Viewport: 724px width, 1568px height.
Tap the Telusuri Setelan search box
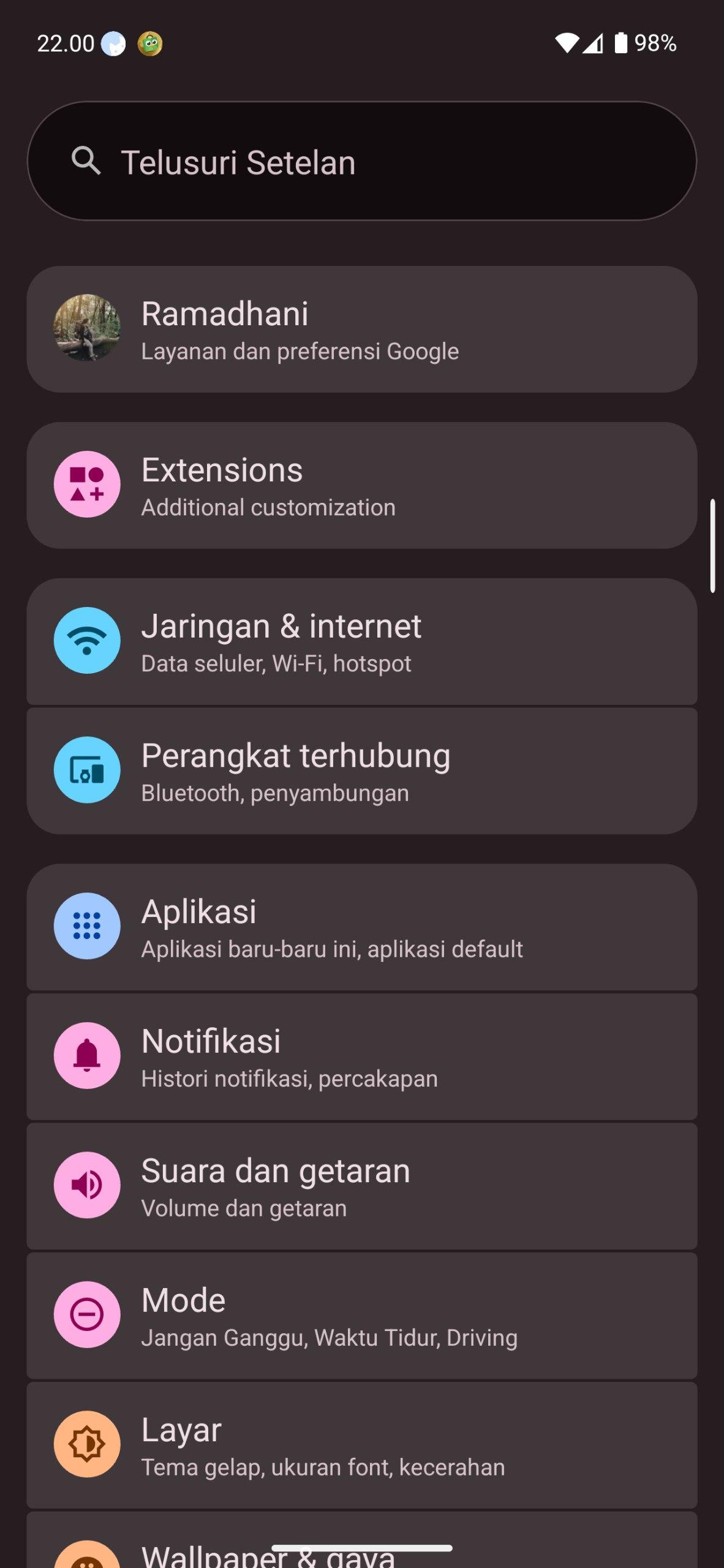[361, 161]
